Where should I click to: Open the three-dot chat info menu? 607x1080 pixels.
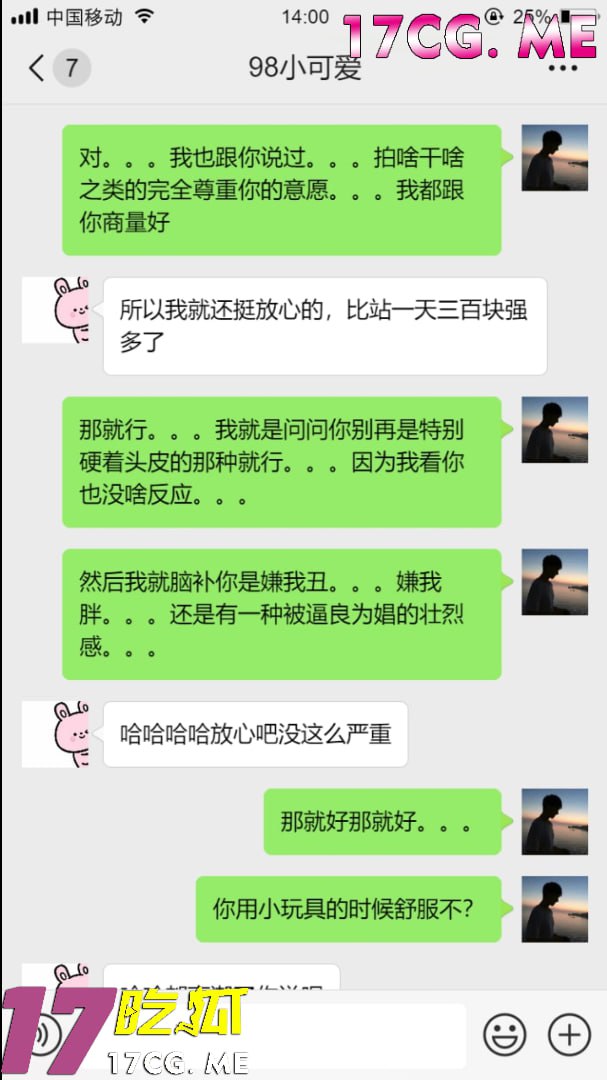563,68
